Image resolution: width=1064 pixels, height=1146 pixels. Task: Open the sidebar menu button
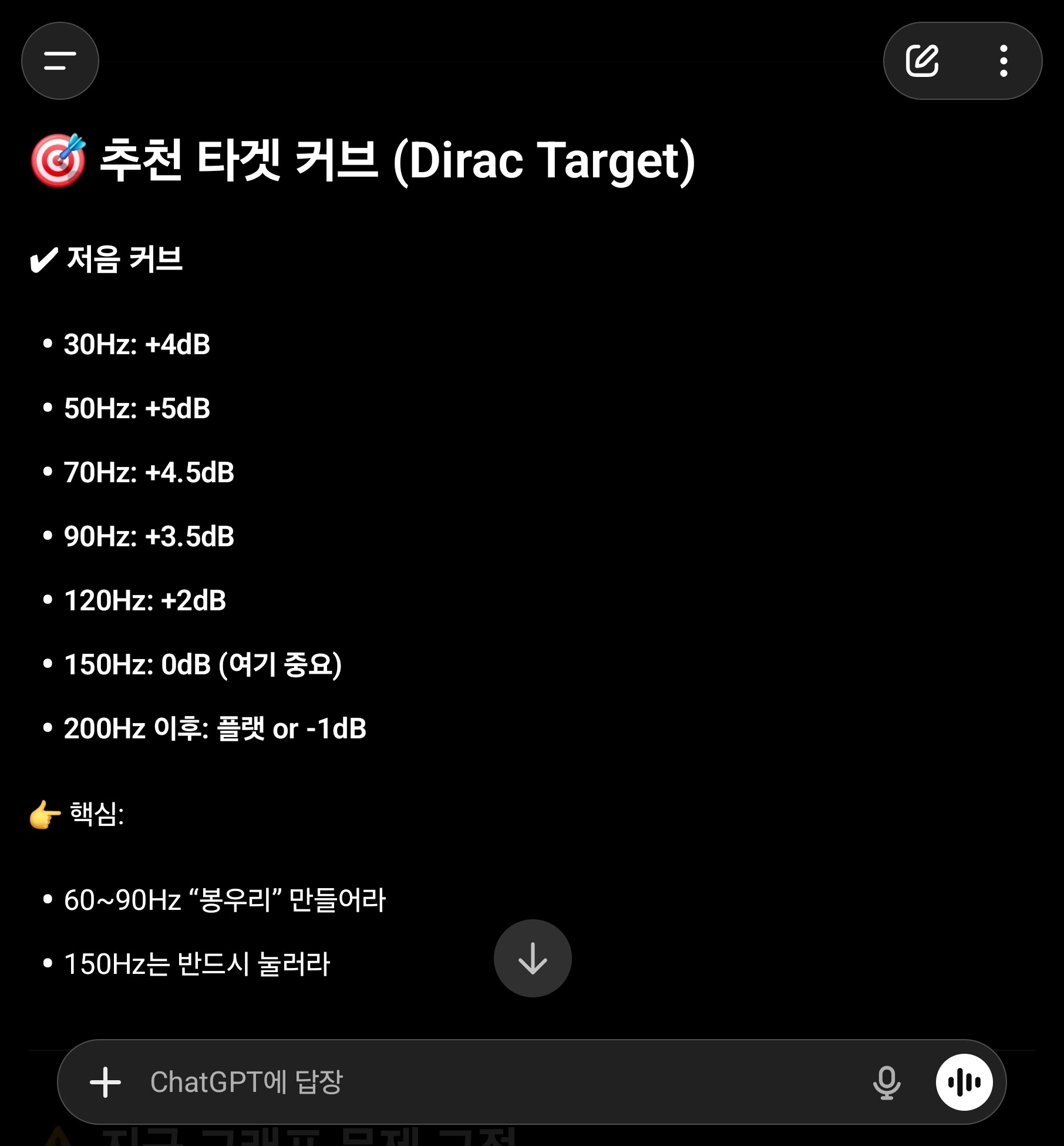pyautogui.click(x=60, y=61)
